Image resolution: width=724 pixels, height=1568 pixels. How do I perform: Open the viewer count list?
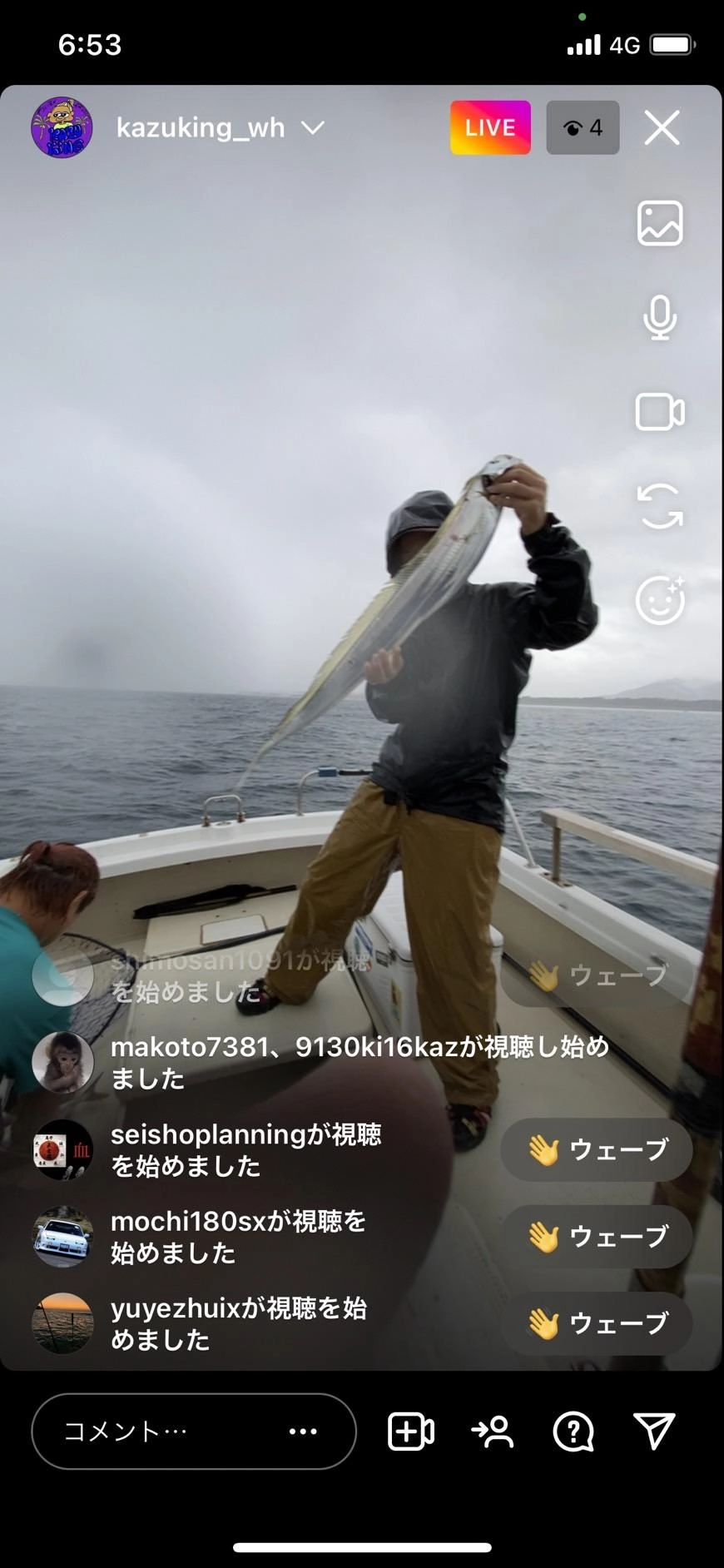click(583, 127)
